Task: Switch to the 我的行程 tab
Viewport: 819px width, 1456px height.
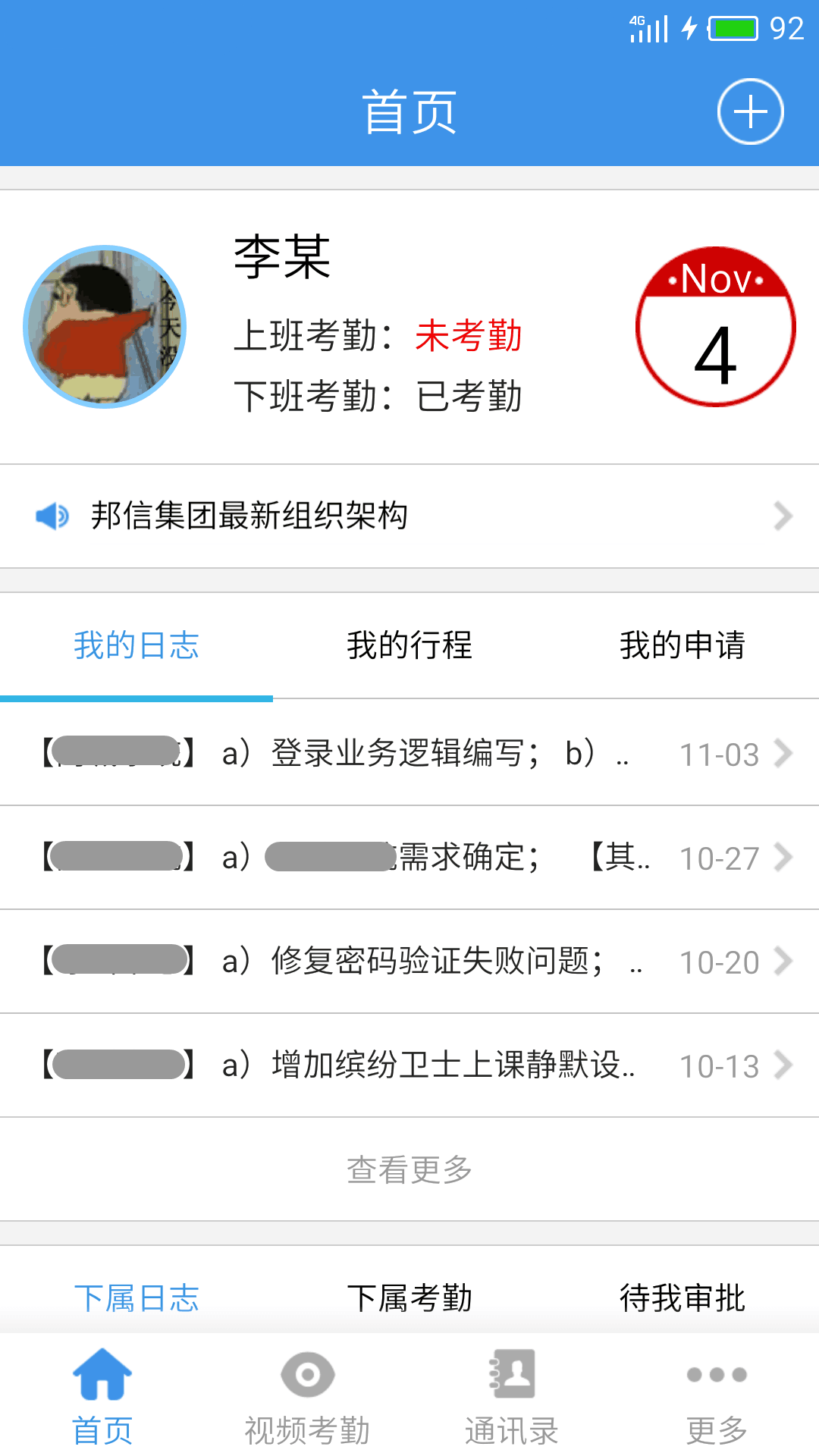Action: [409, 645]
